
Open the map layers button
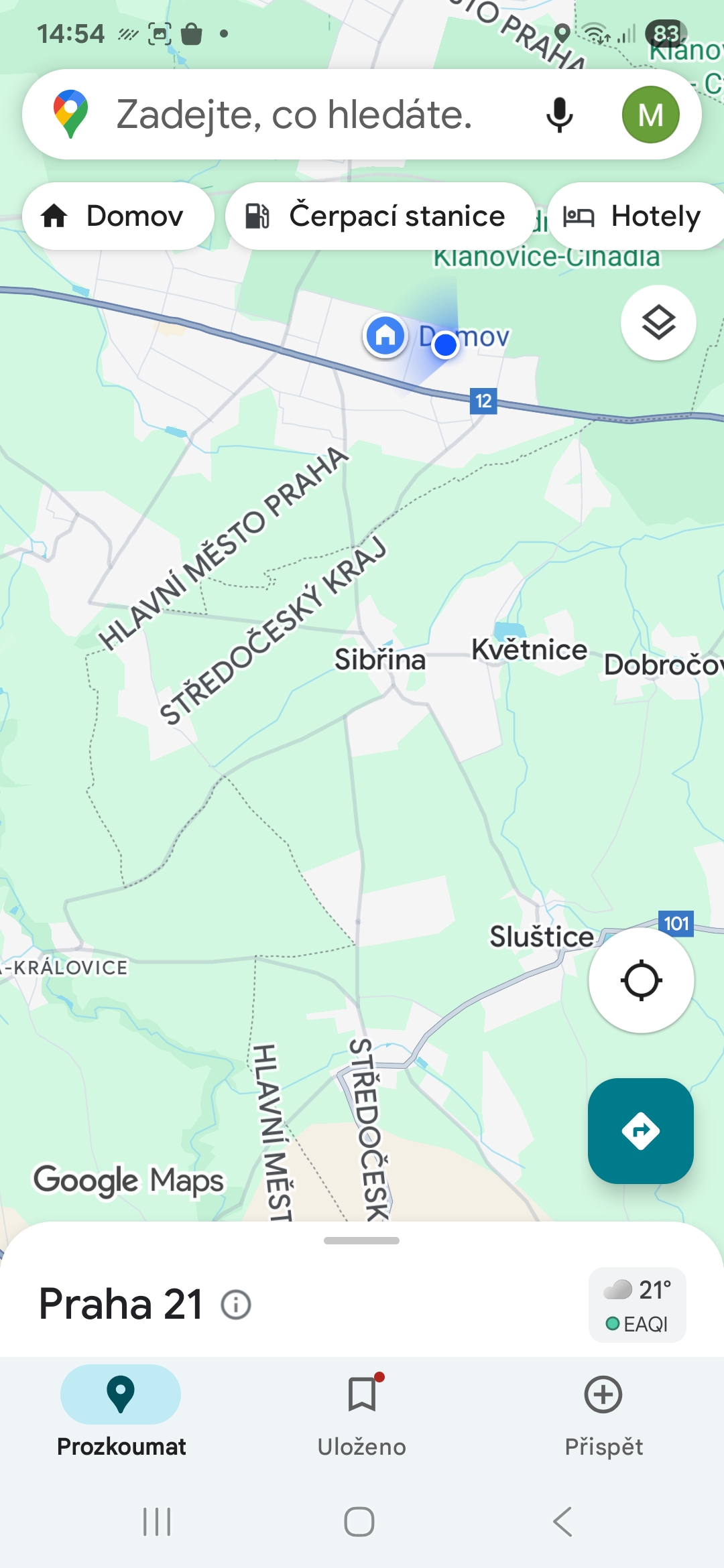pyautogui.click(x=658, y=323)
